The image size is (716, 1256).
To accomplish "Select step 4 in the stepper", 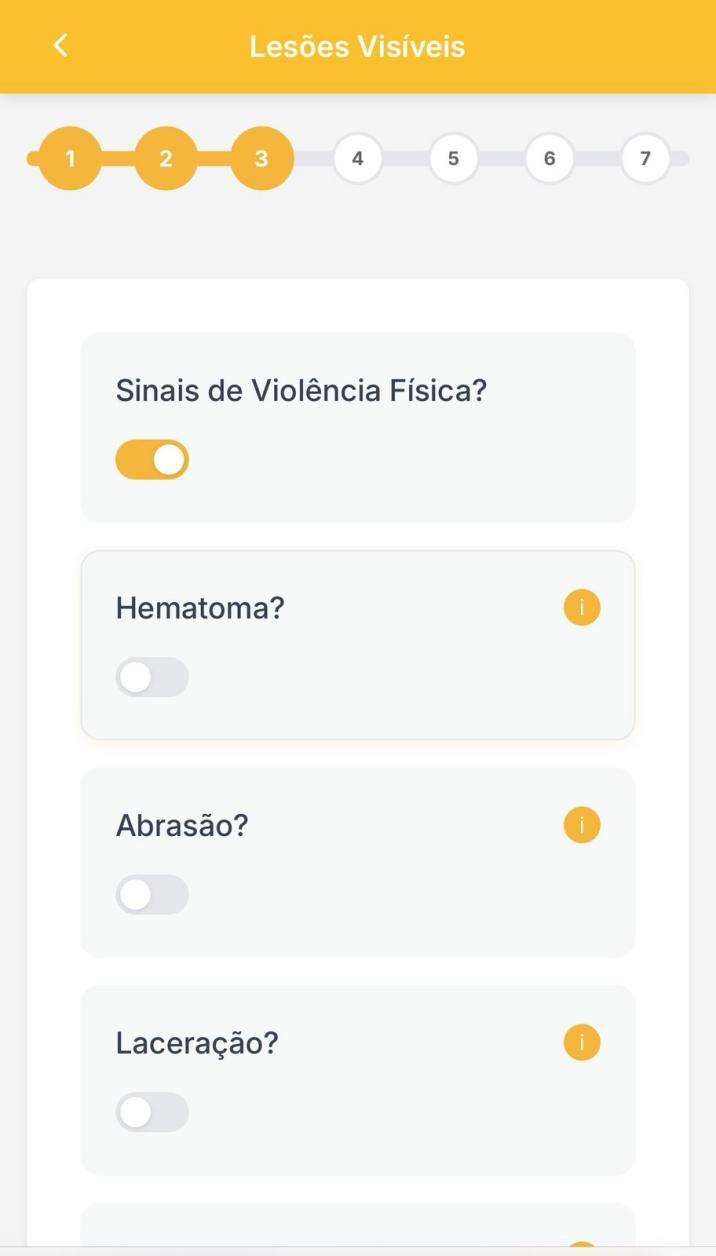I will click(x=358, y=158).
